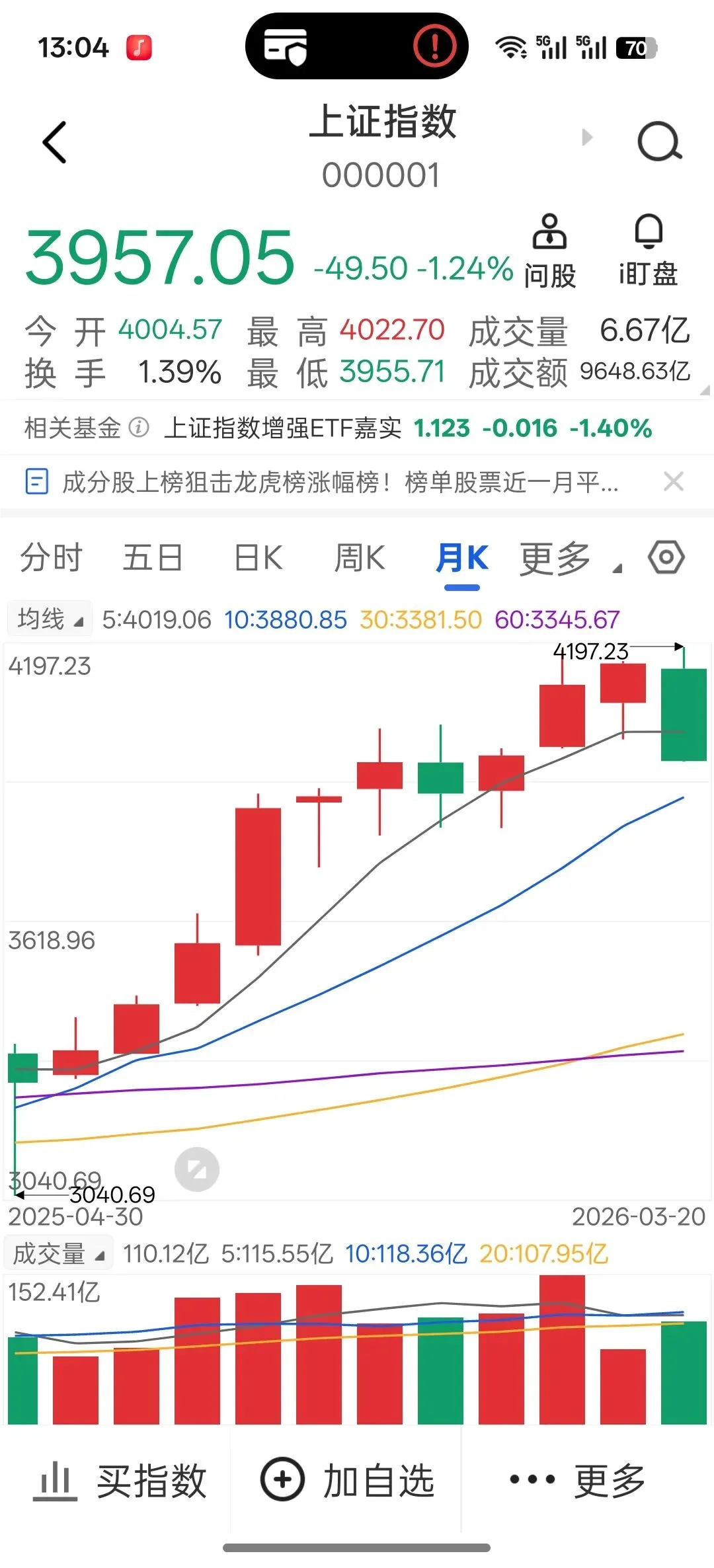Add index to watchlist with 加自选
The image size is (714, 1568).
[x=347, y=1481]
